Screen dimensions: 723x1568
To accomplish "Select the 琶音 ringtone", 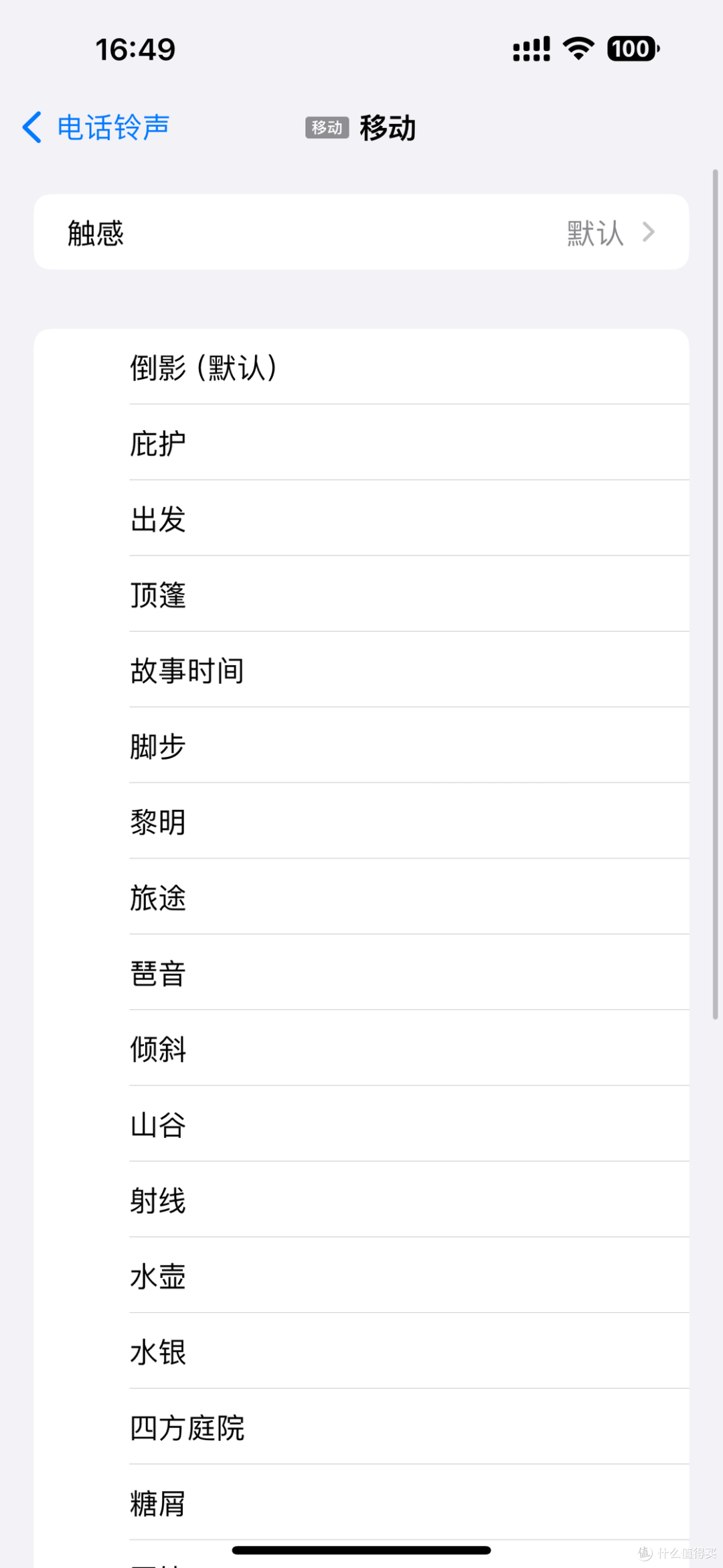I will [158, 973].
